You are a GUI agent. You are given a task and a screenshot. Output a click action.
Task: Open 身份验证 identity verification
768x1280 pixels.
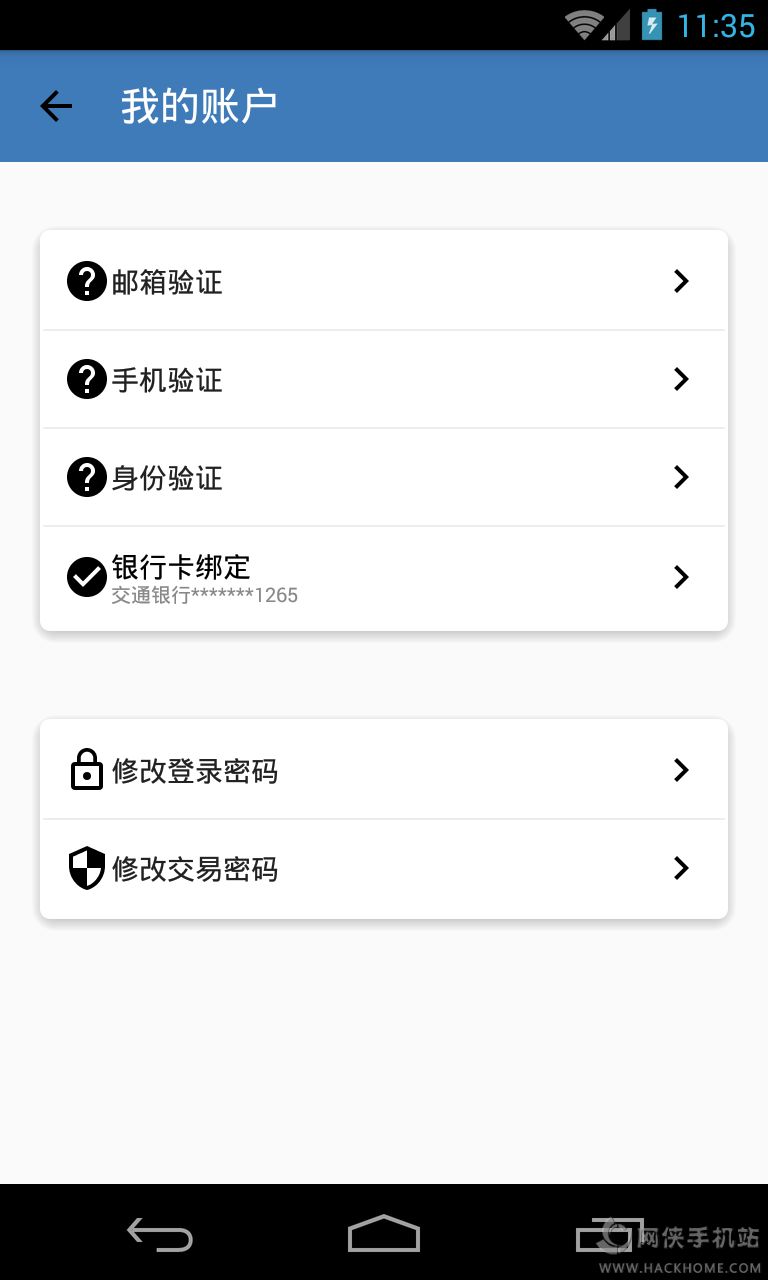click(383, 477)
